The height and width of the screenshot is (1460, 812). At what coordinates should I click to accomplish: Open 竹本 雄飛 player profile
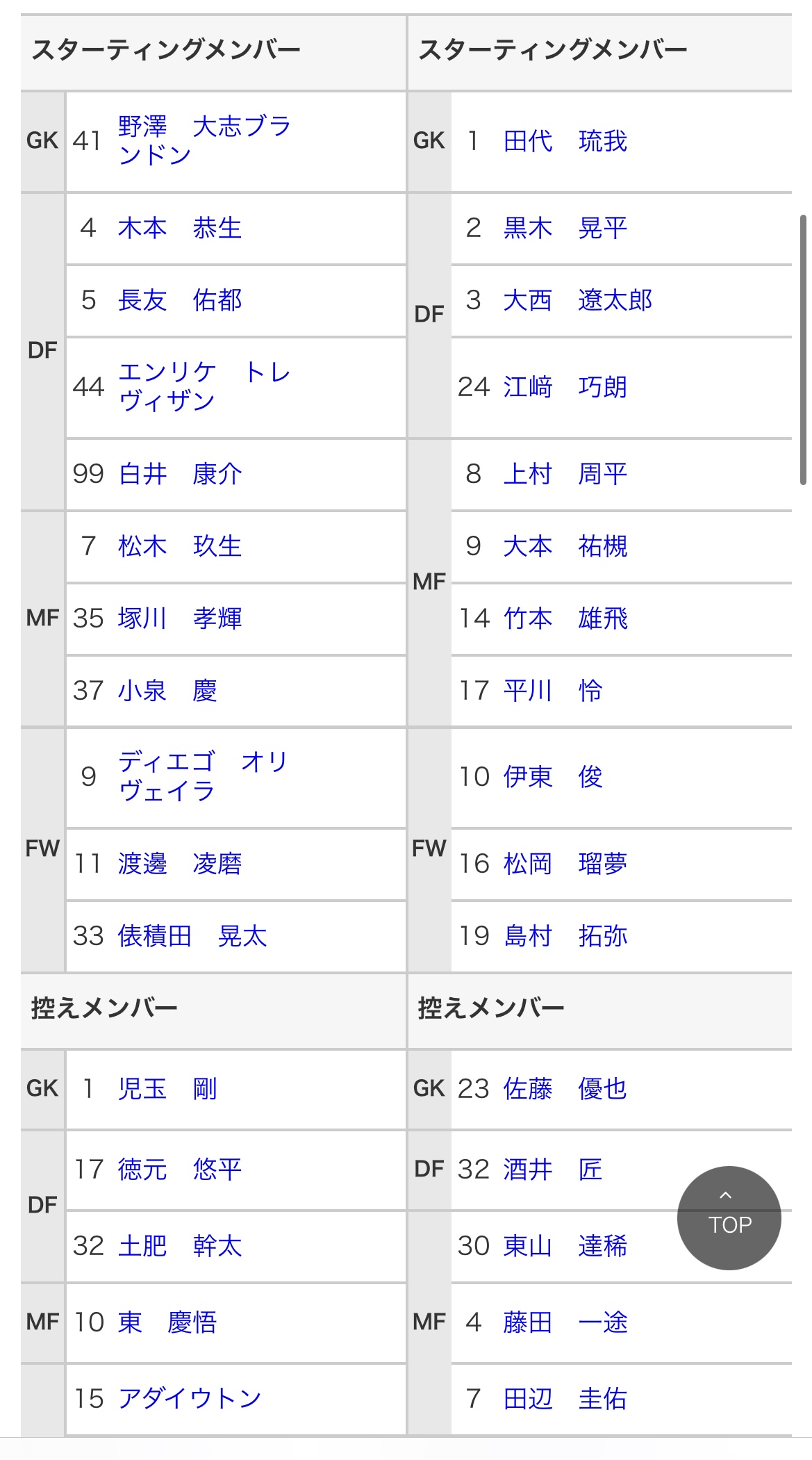point(565,618)
